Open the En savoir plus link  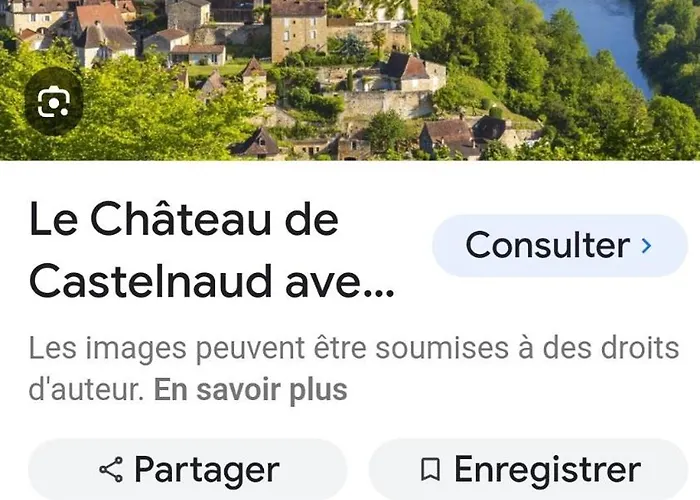[250, 390]
